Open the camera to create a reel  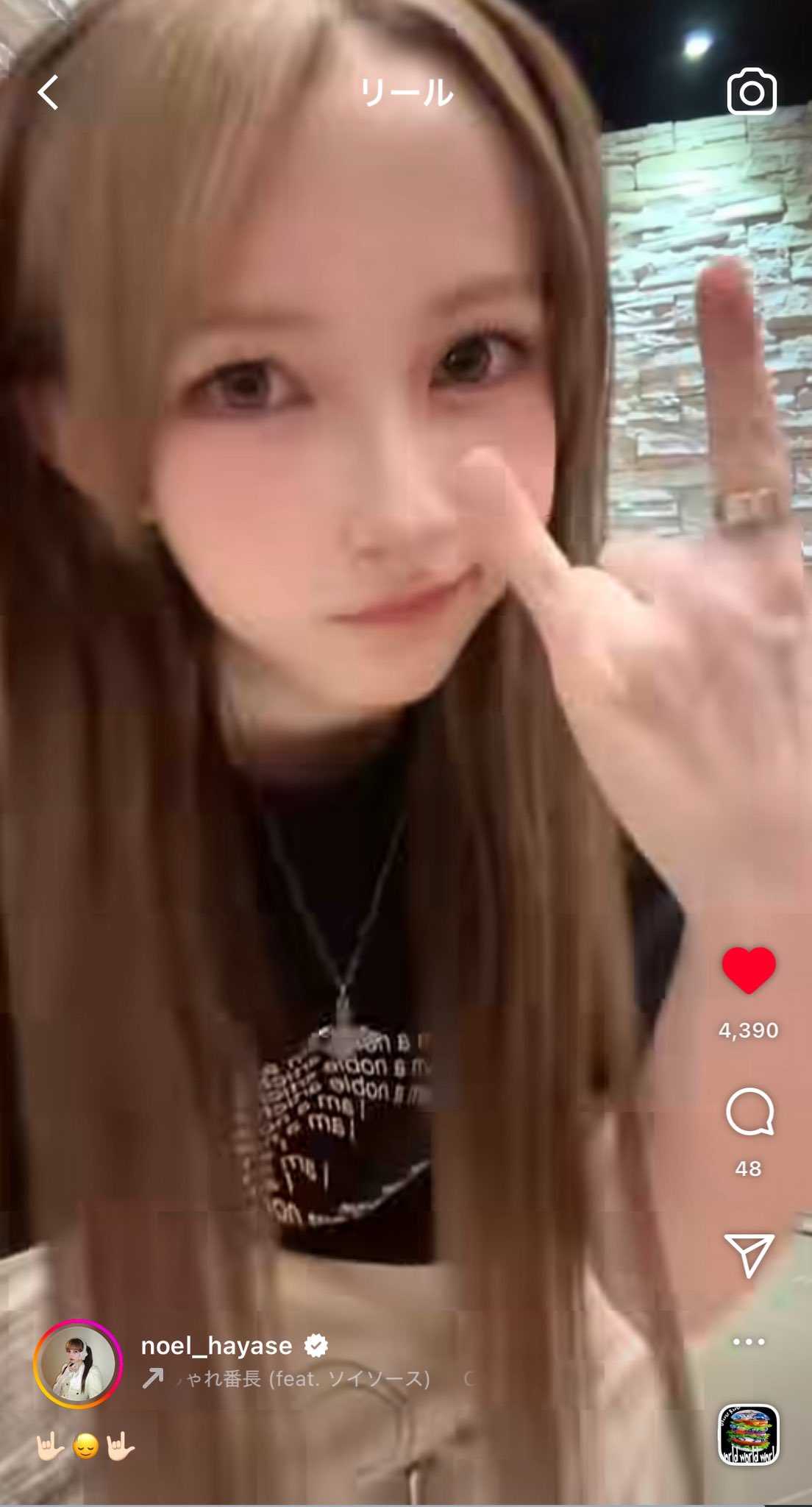(x=751, y=92)
